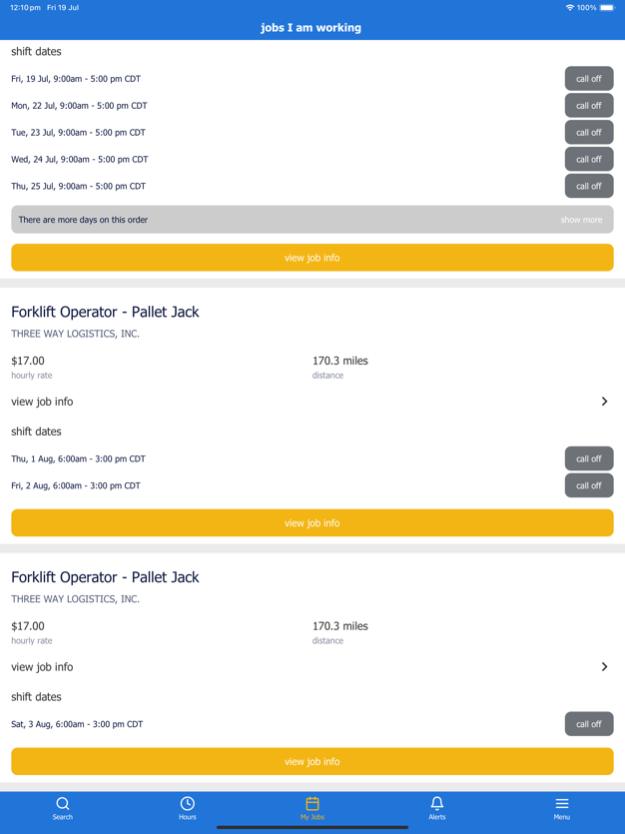Screen dimensions: 625x834
Task: Open the Menu tab
Action: (x=562, y=808)
